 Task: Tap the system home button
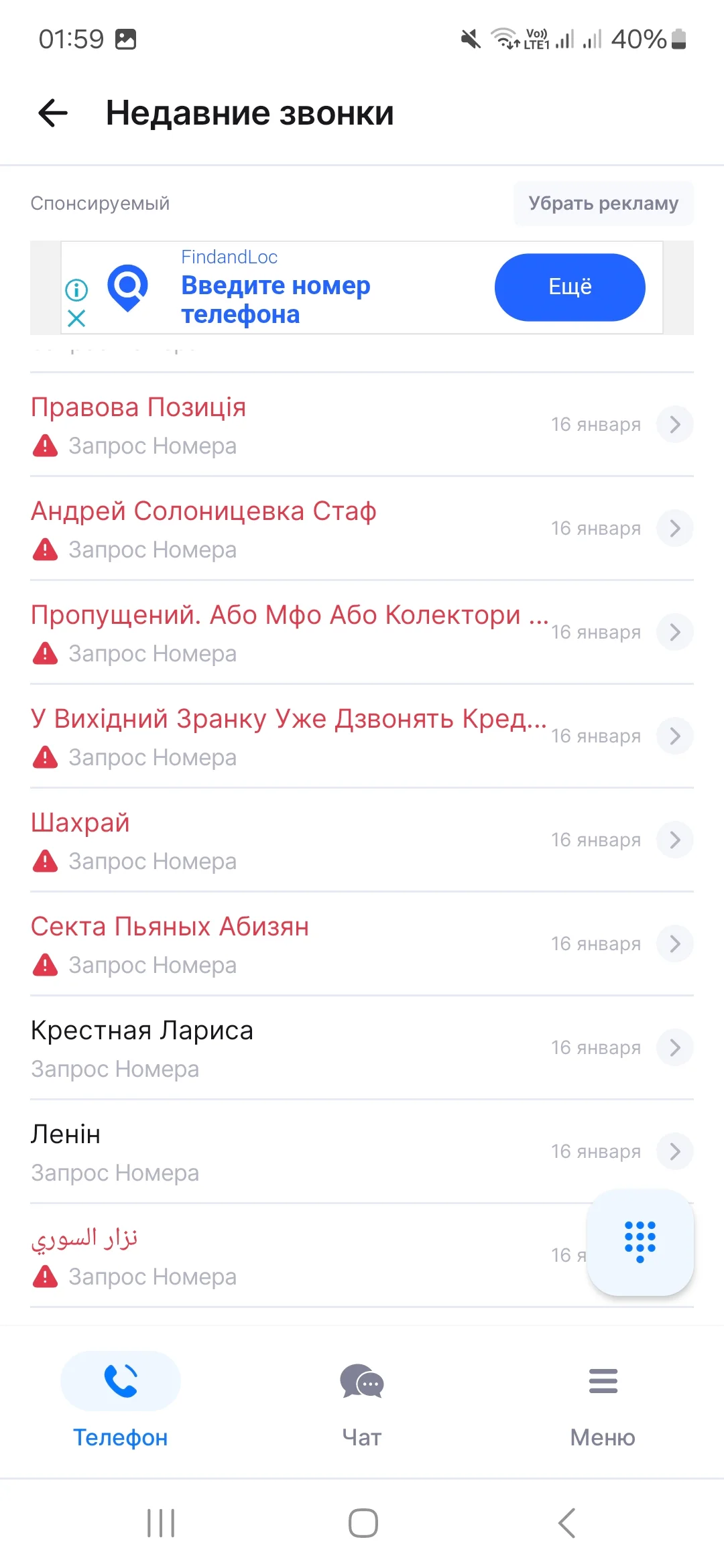(363, 1523)
